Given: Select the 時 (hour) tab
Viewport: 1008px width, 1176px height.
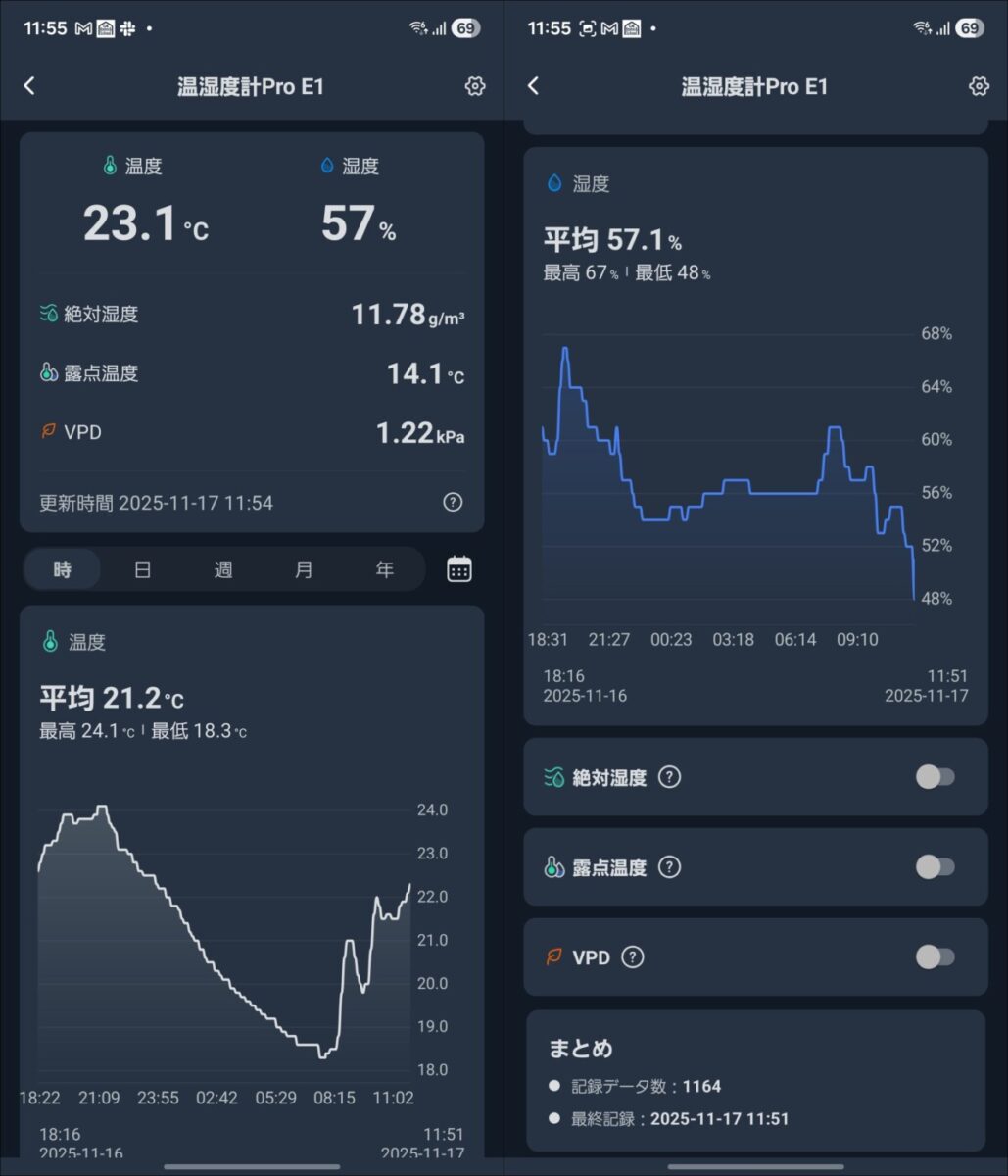Looking at the screenshot, I should (x=63, y=569).
